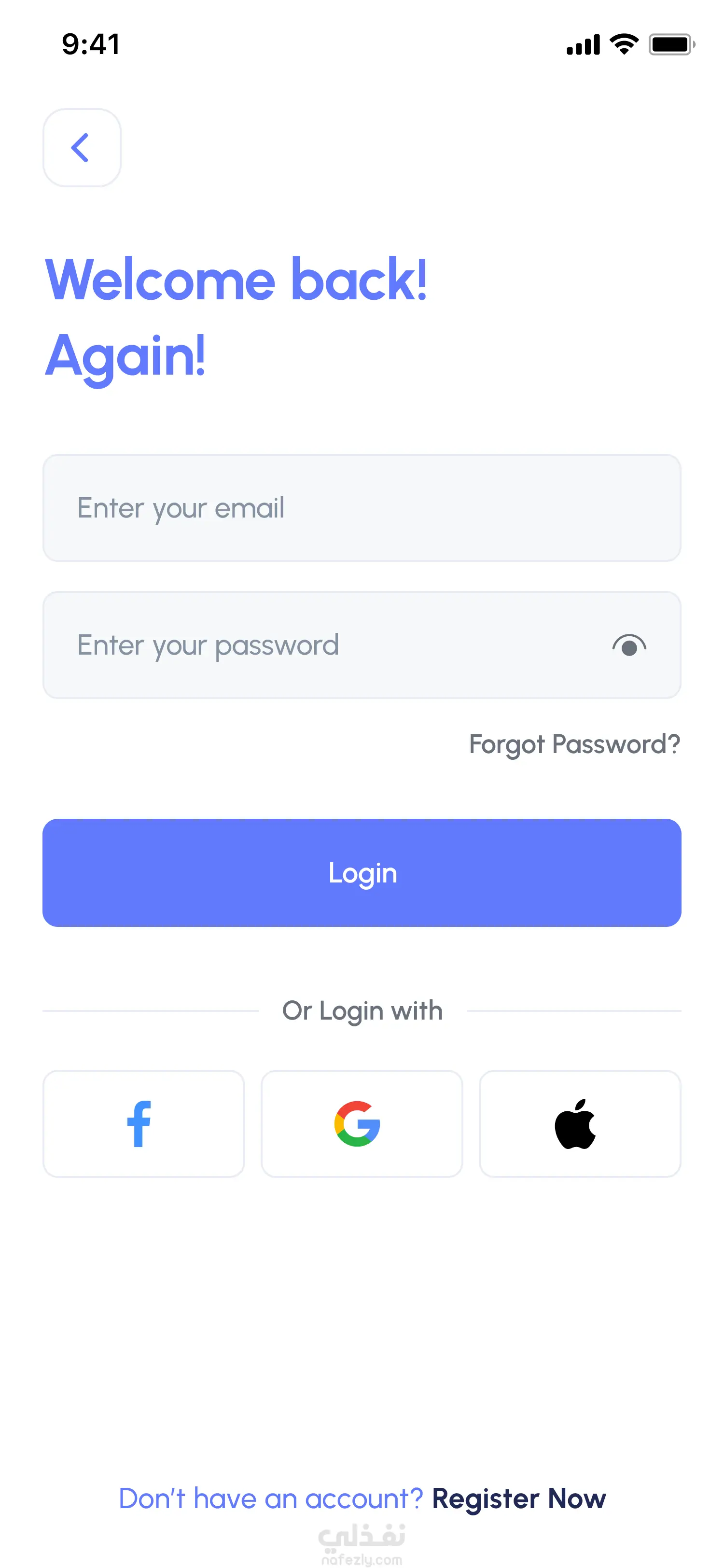Screen dimensions: 724x1568
Task: Open the Register Now link
Action: 518,1498
